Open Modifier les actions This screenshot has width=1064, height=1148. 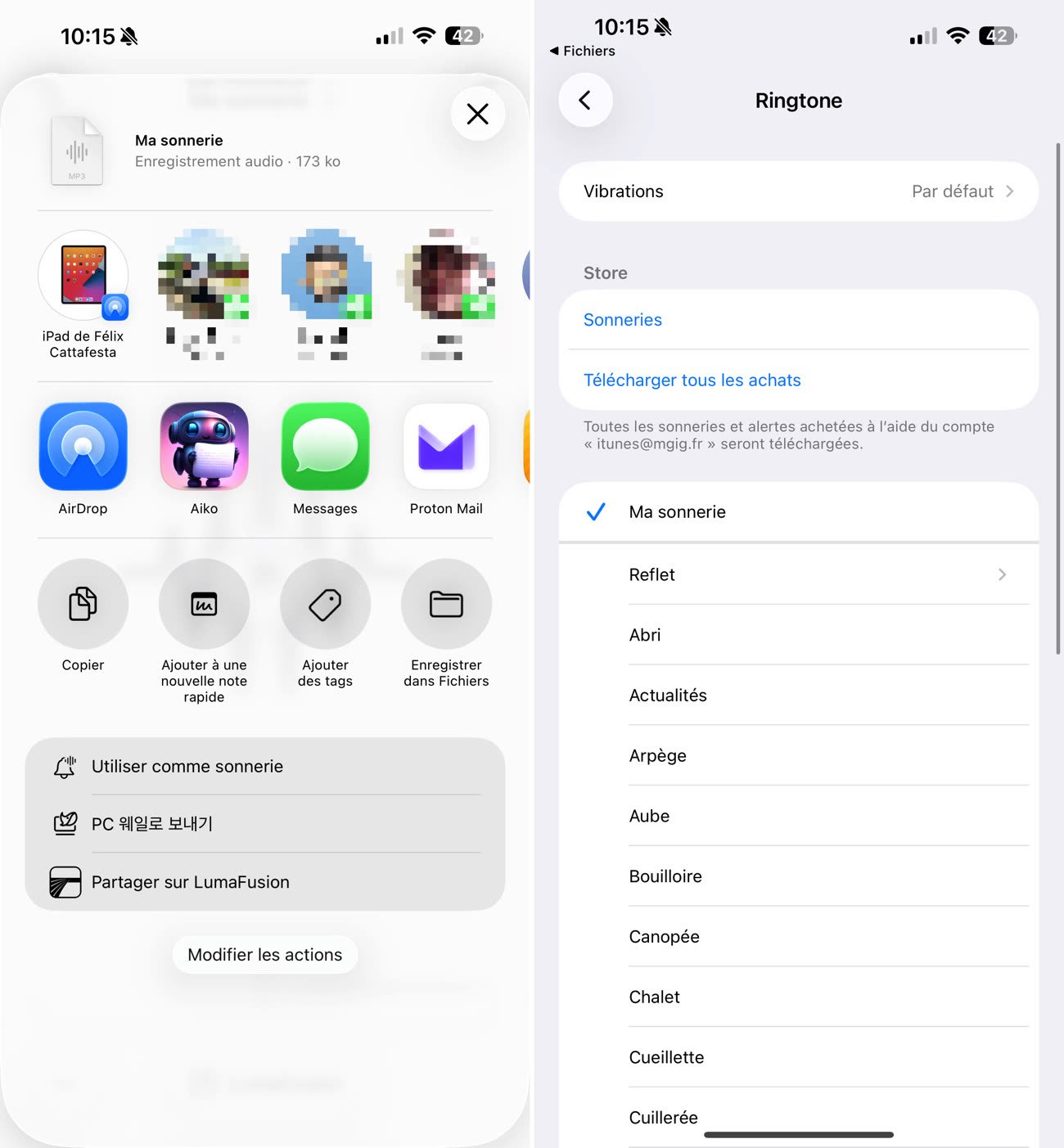(265, 955)
